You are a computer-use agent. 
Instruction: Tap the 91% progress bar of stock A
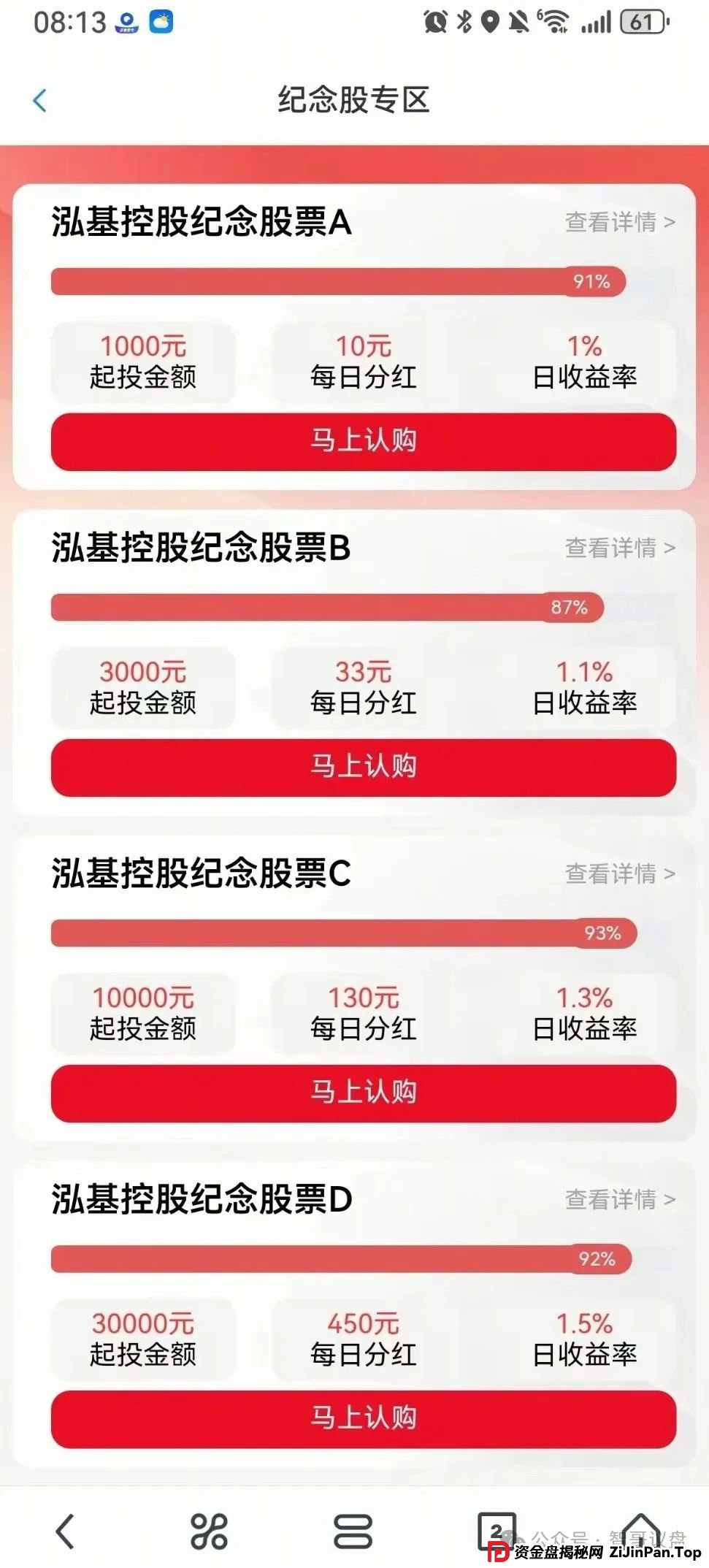click(336, 282)
